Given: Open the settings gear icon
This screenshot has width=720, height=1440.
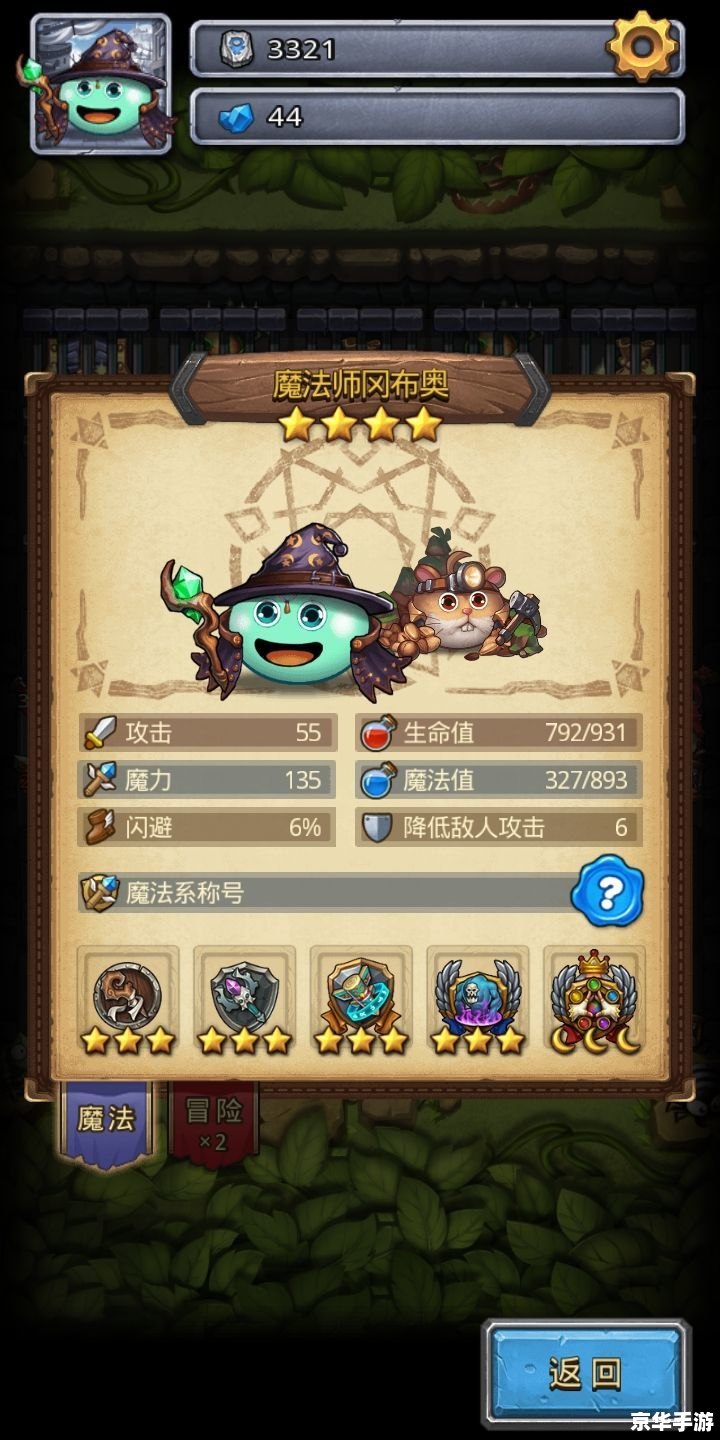Looking at the screenshot, I should click(x=642, y=45).
